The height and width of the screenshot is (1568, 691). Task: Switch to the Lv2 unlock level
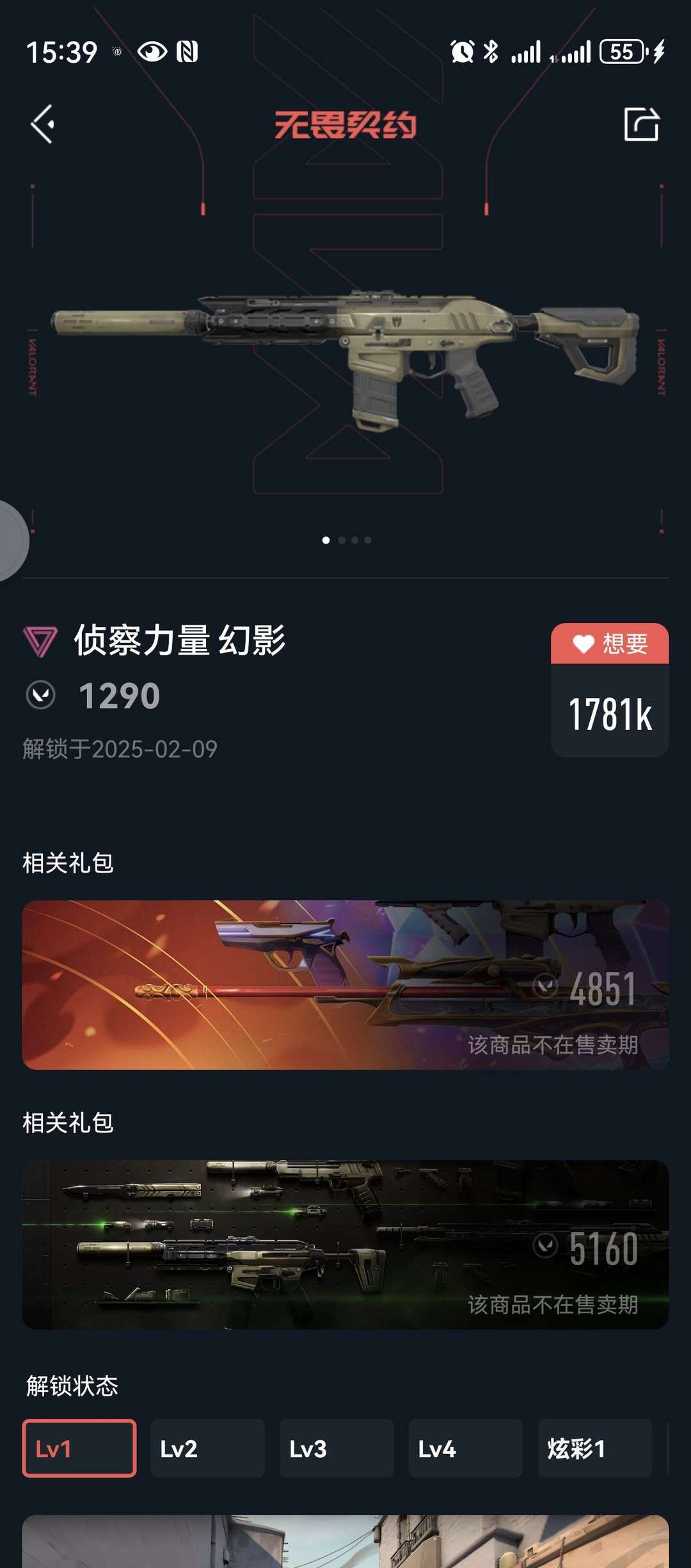point(207,1448)
